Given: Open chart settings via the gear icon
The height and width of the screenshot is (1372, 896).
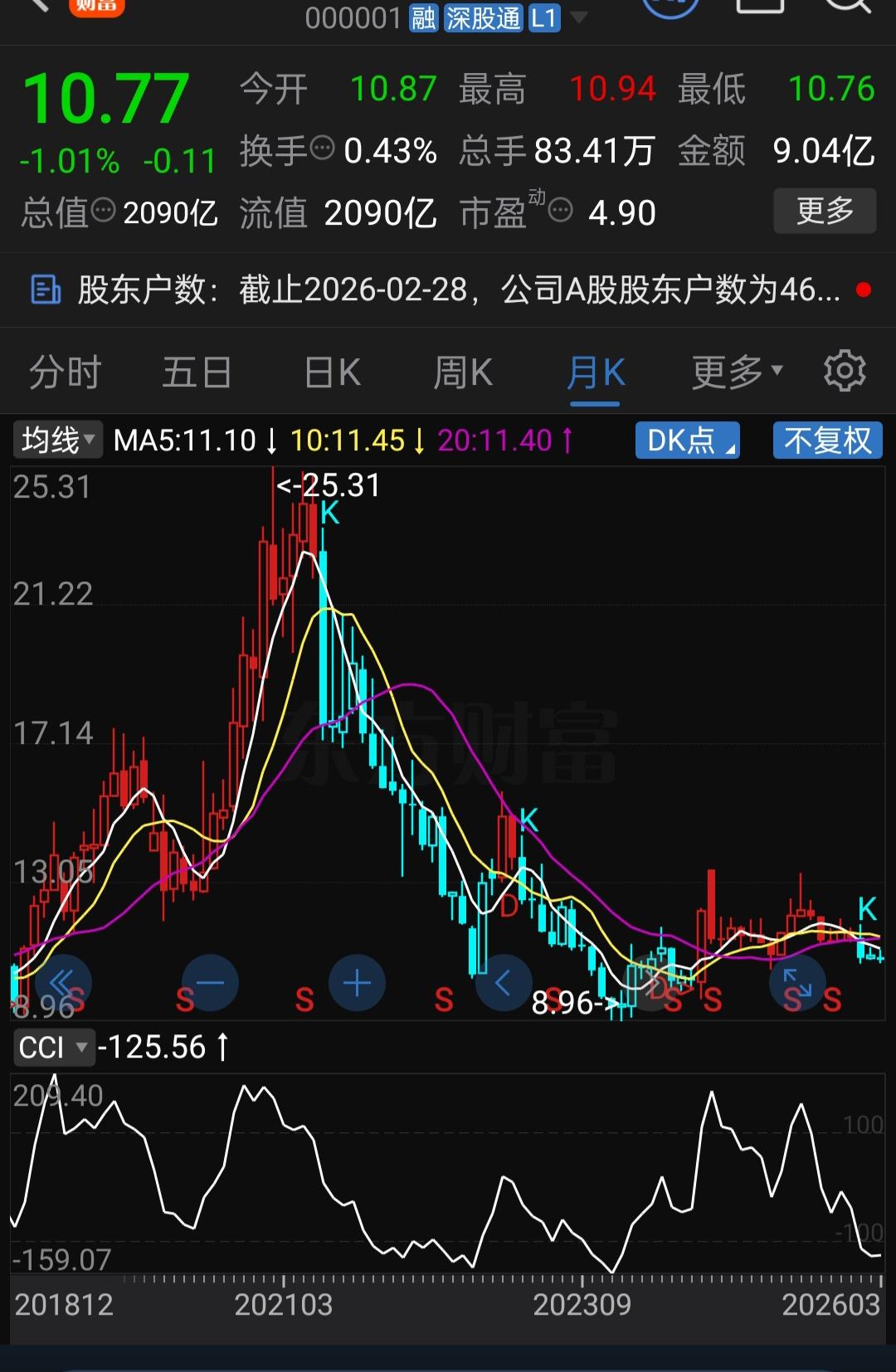Looking at the screenshot, I should click(845, 371).
